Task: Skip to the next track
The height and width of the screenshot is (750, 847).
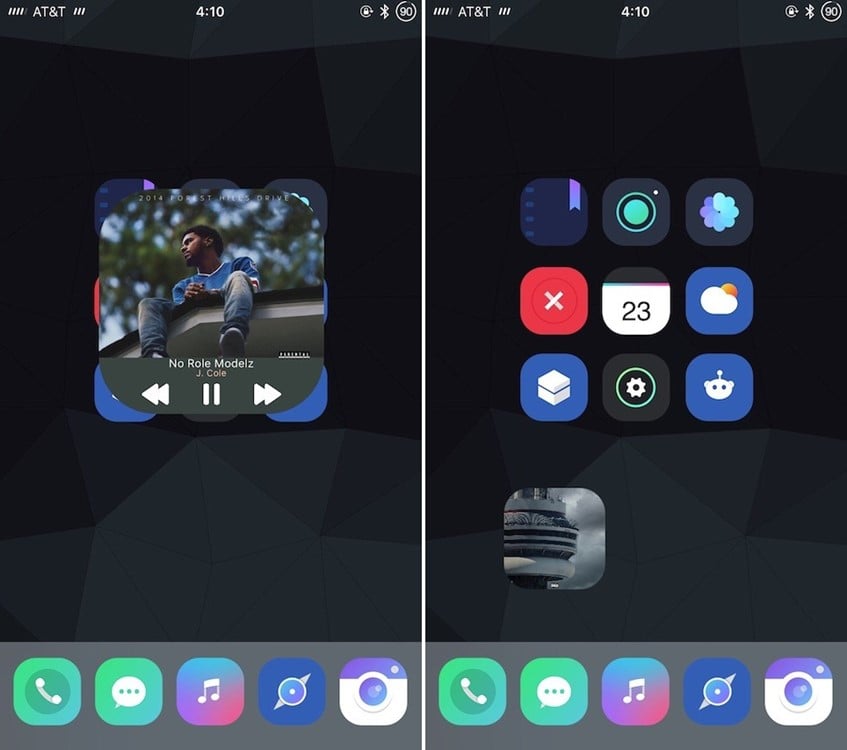Action: click(x=267, y=394)
